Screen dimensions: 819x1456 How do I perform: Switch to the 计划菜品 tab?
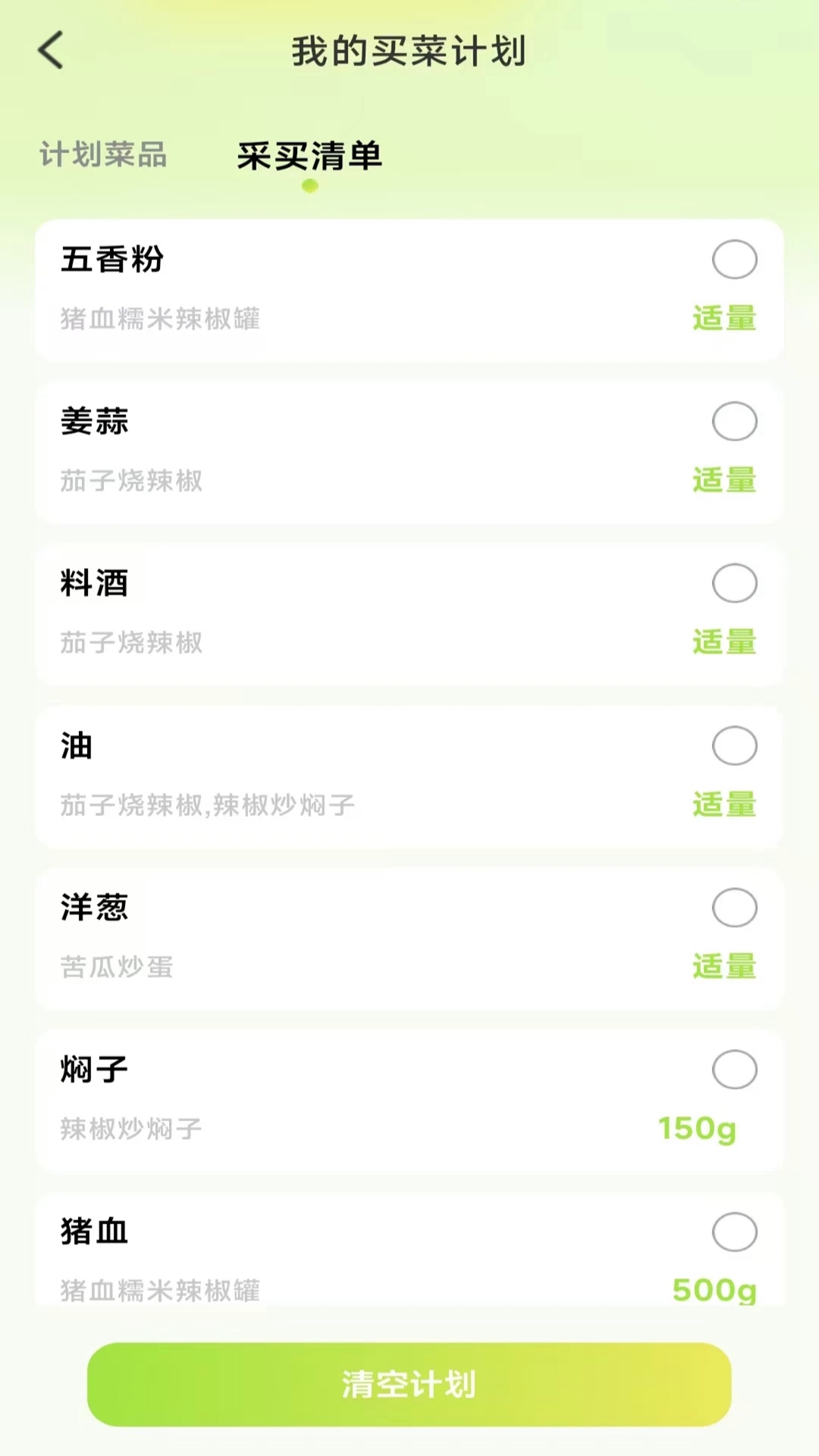click(103, 155)
